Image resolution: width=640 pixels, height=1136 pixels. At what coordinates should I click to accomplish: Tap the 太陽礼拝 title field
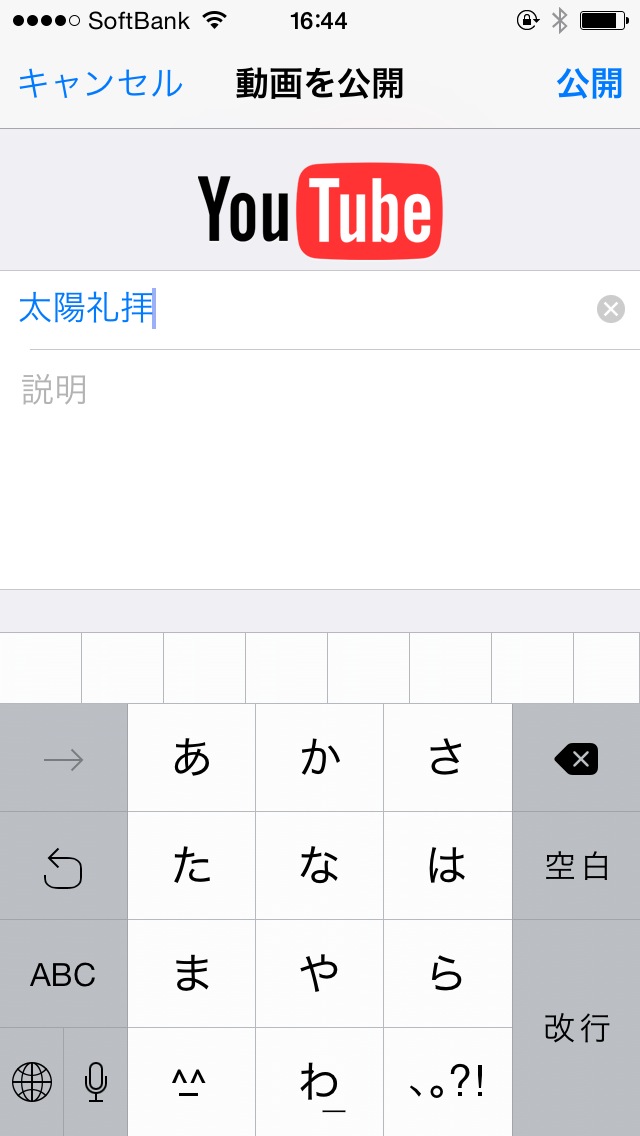pos(304,310)
